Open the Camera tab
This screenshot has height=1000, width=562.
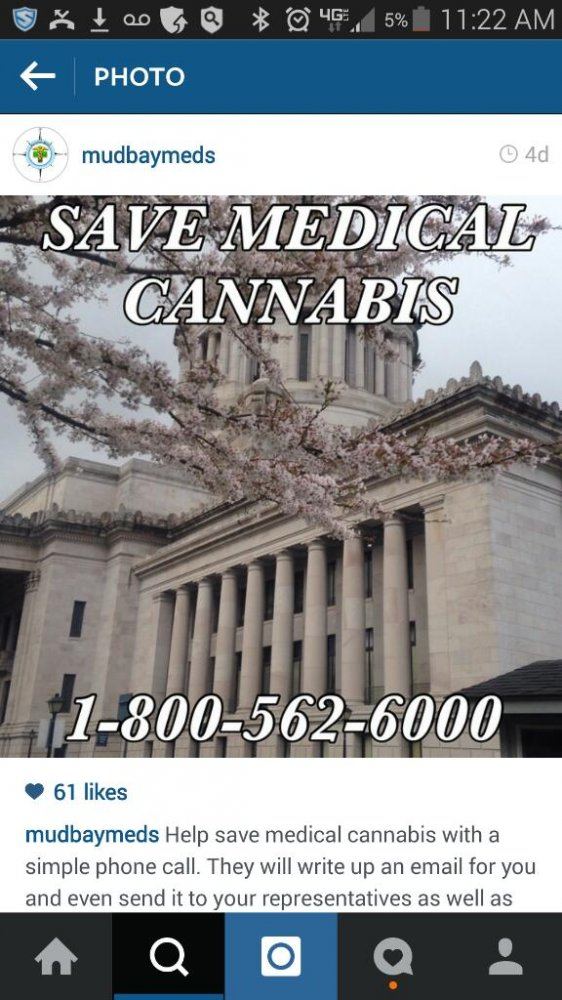point(281,957)
